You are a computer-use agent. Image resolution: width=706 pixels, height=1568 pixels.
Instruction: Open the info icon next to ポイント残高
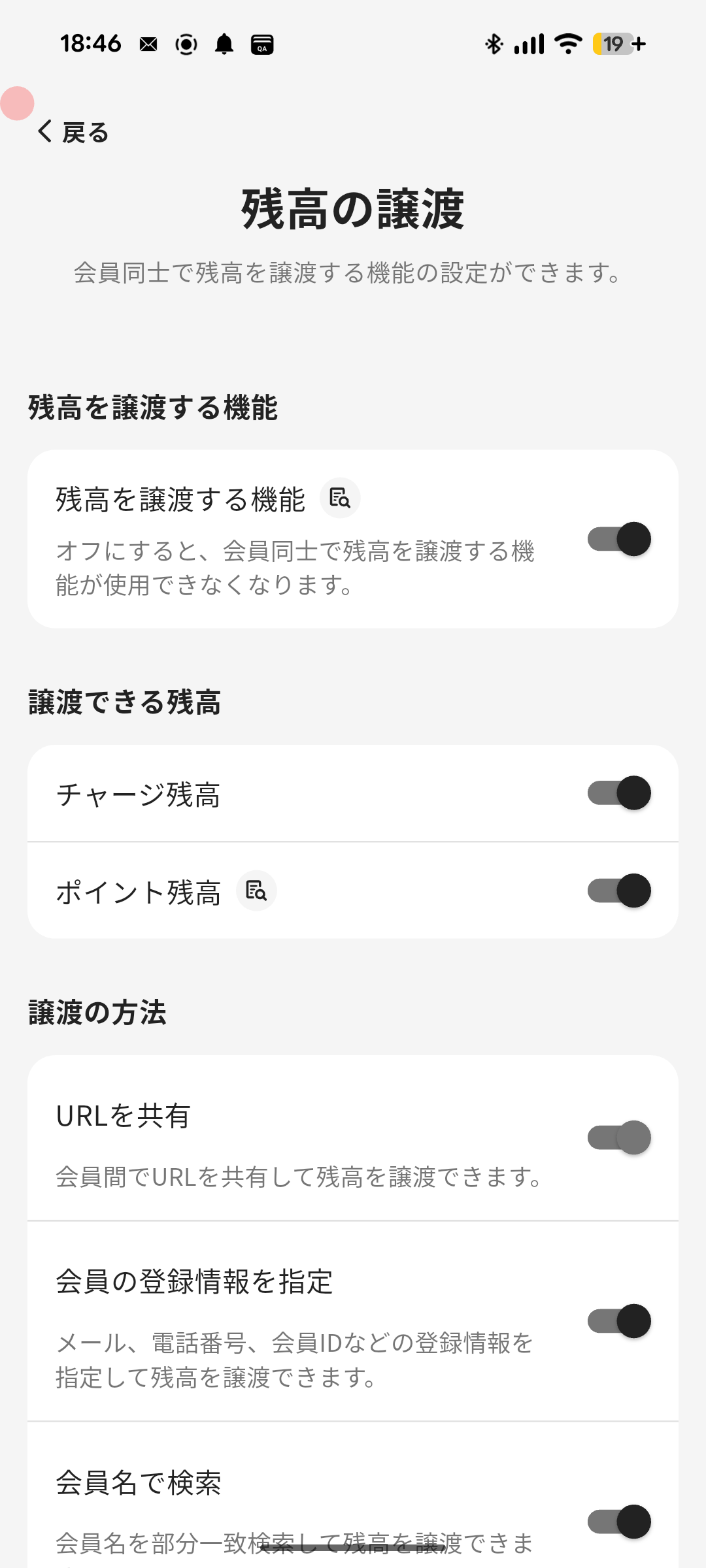coord(256,890)
